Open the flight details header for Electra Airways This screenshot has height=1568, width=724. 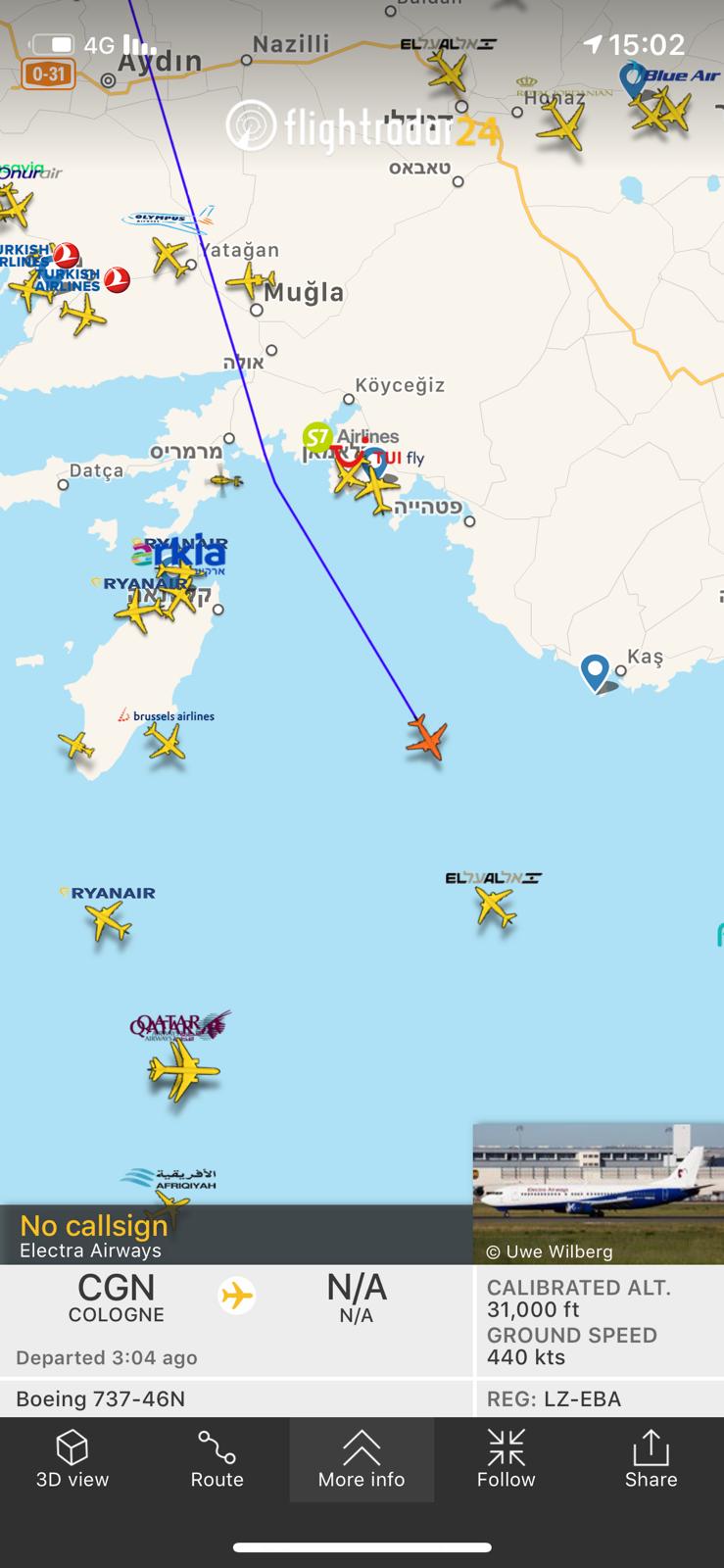click(x=235, y=1235)
